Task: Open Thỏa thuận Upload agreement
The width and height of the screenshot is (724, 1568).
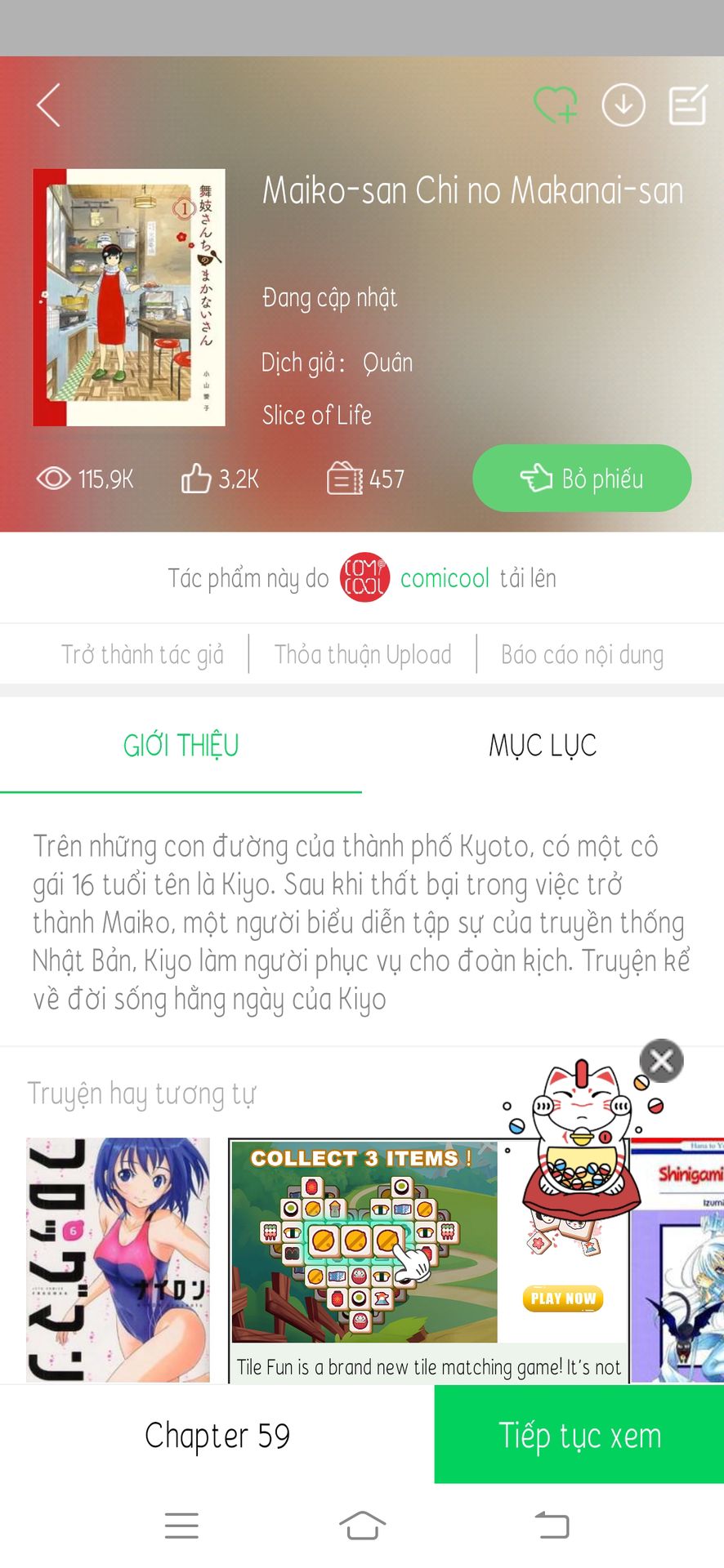Action: [x=363, y=655]
